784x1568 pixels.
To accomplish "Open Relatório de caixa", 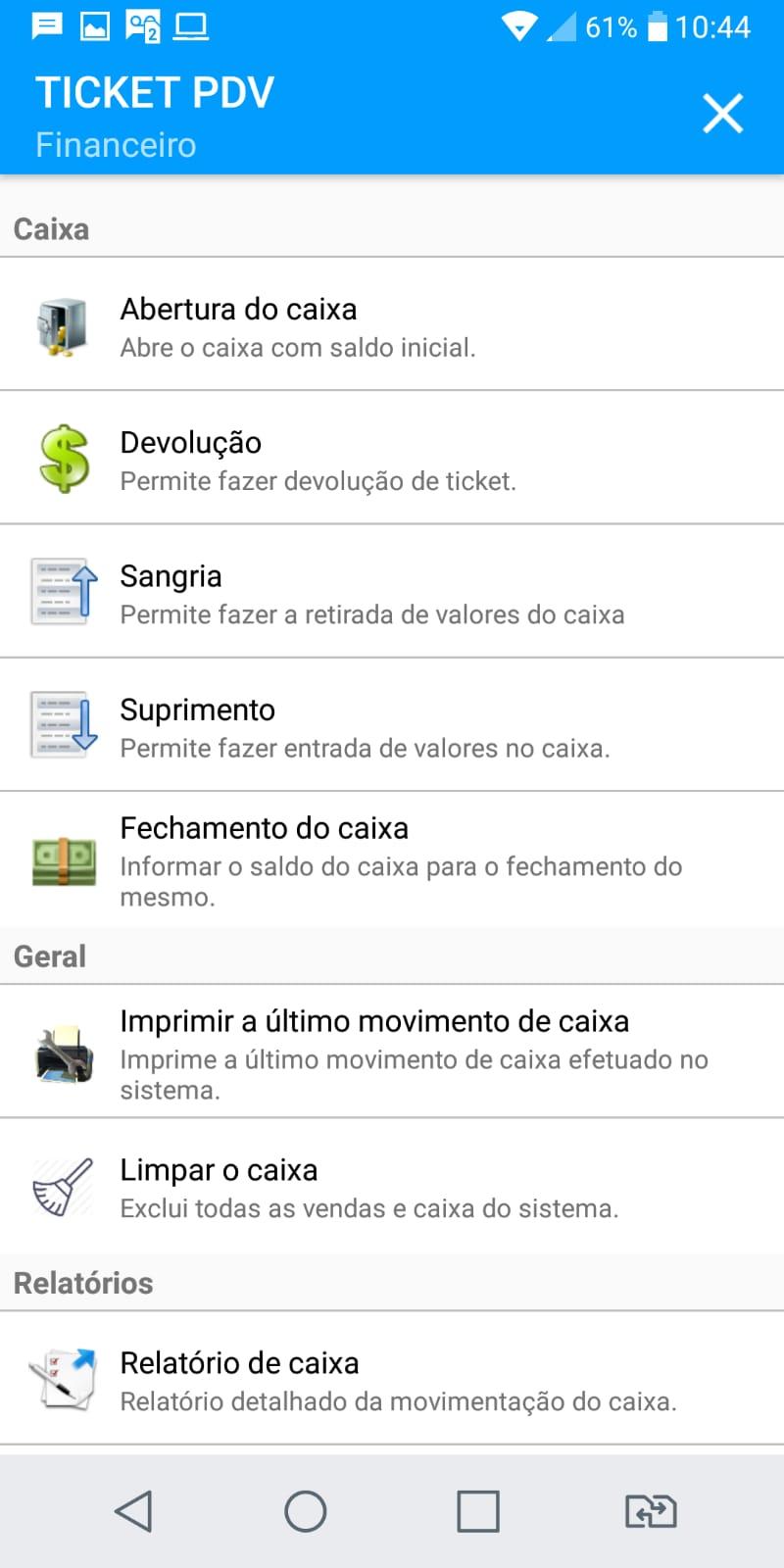I will point(392,1379).
